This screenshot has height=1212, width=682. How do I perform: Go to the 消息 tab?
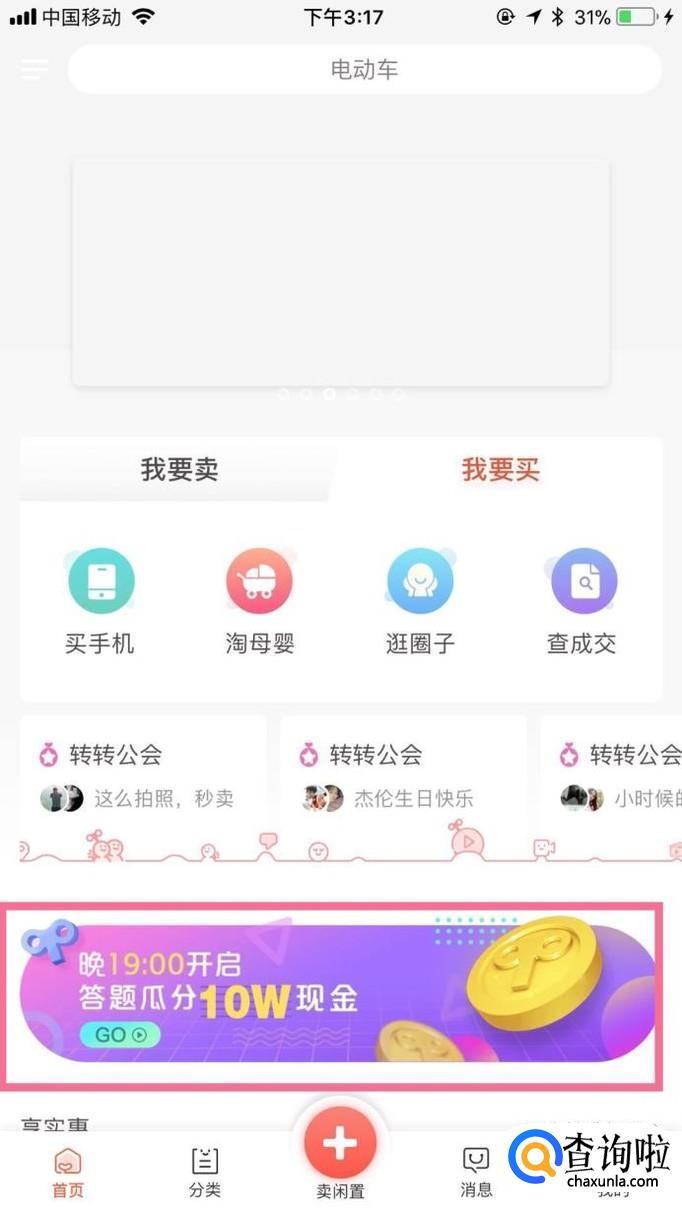coord(476,1172)
